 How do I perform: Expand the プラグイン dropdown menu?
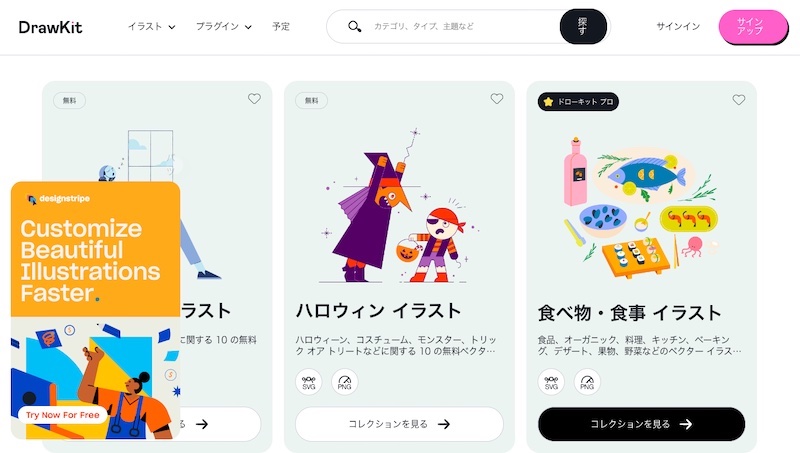pyautogui.click(x=223, y=27)
